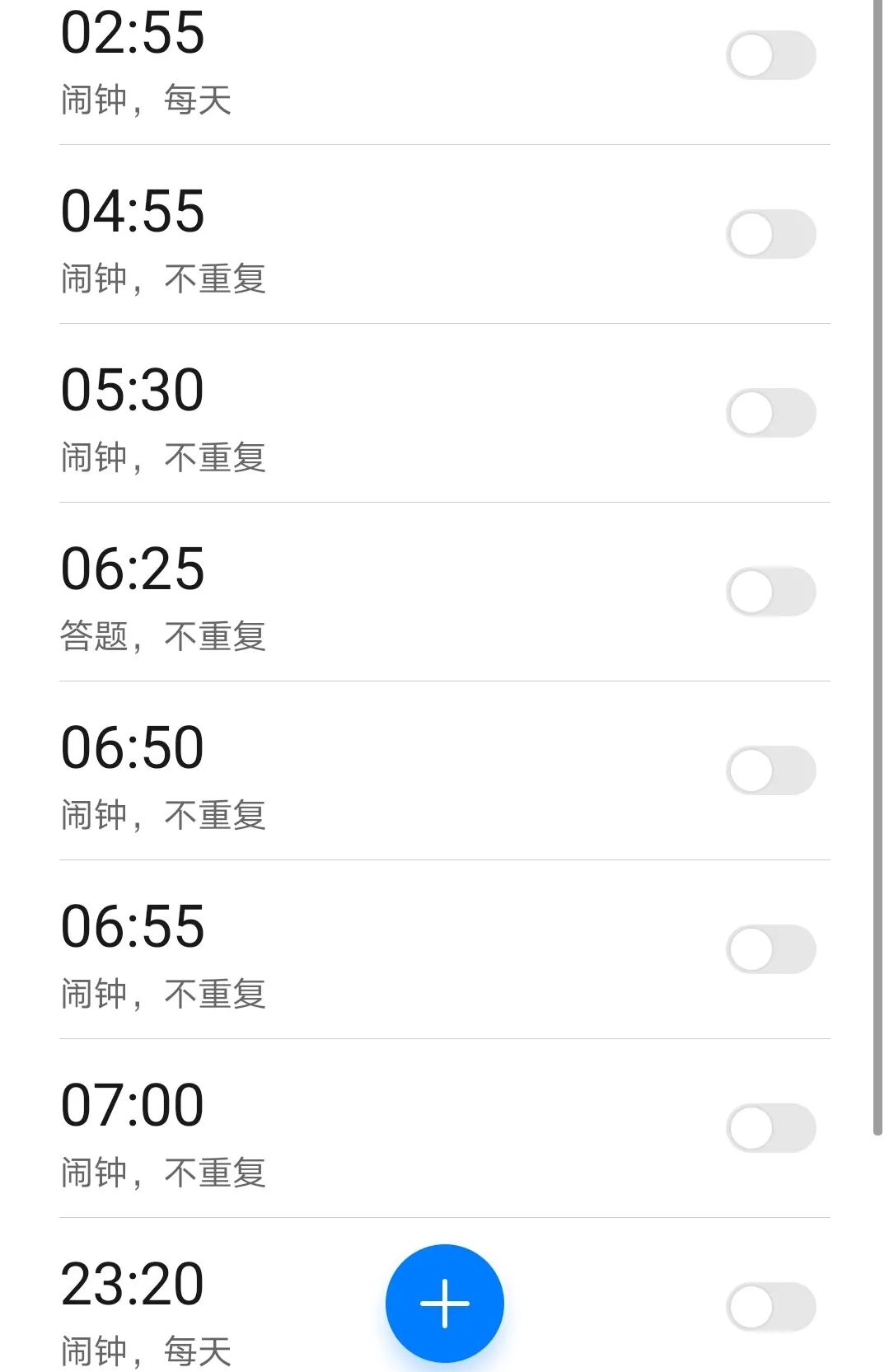The height and width of the screenshot is (1372, 889).
Task: Enable the 02:55 daily alarm
Action: (770, 55)
